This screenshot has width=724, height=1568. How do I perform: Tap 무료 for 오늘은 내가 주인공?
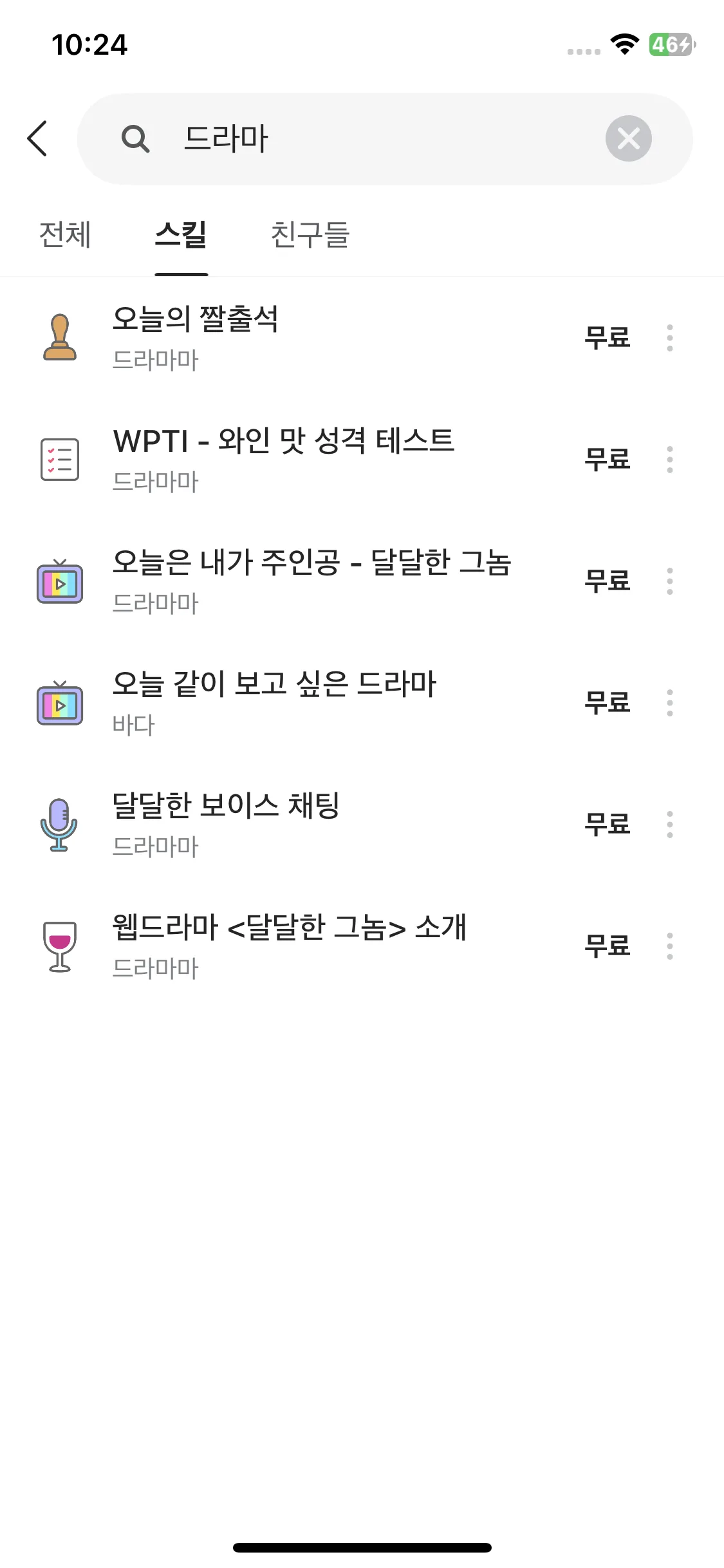coord(607,581)
